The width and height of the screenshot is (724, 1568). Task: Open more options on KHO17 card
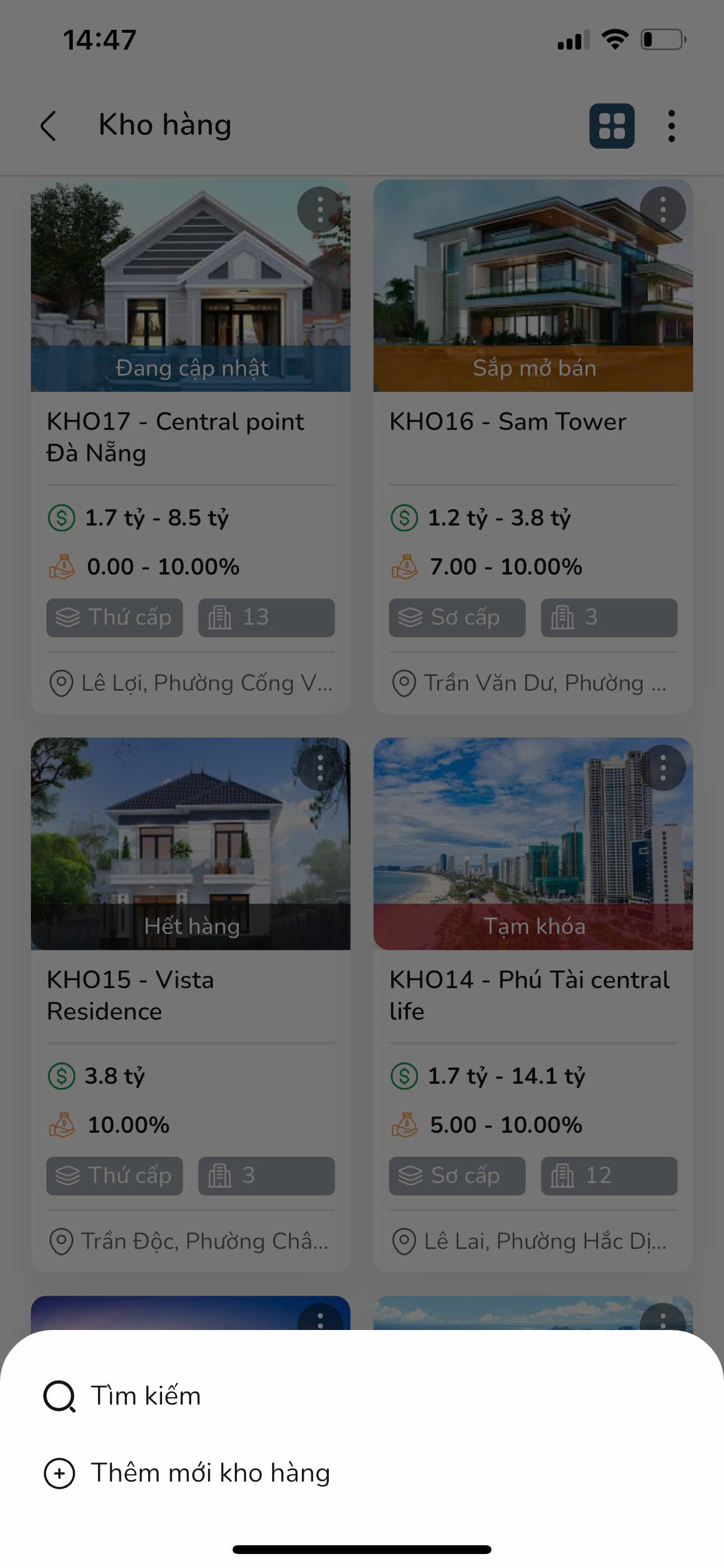pyautogui.click(x=320, y=209)
